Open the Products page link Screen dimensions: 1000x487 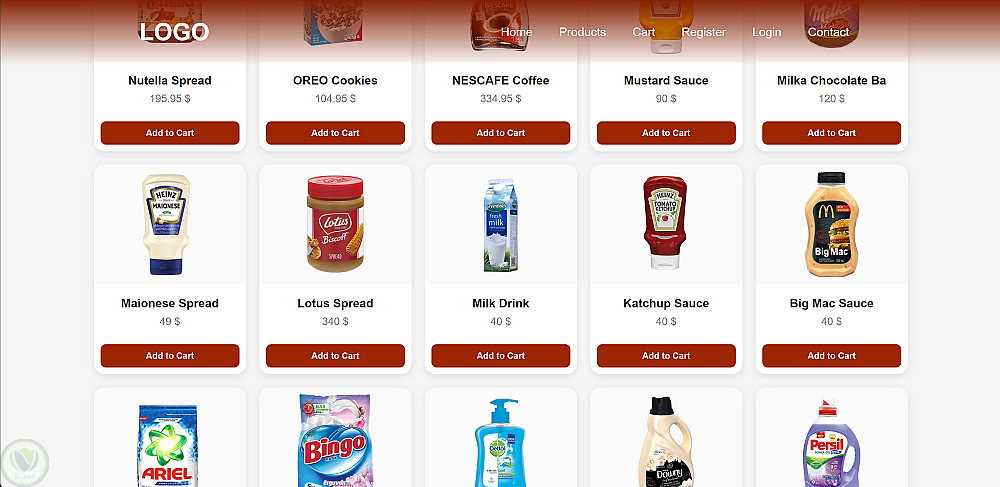582,32
